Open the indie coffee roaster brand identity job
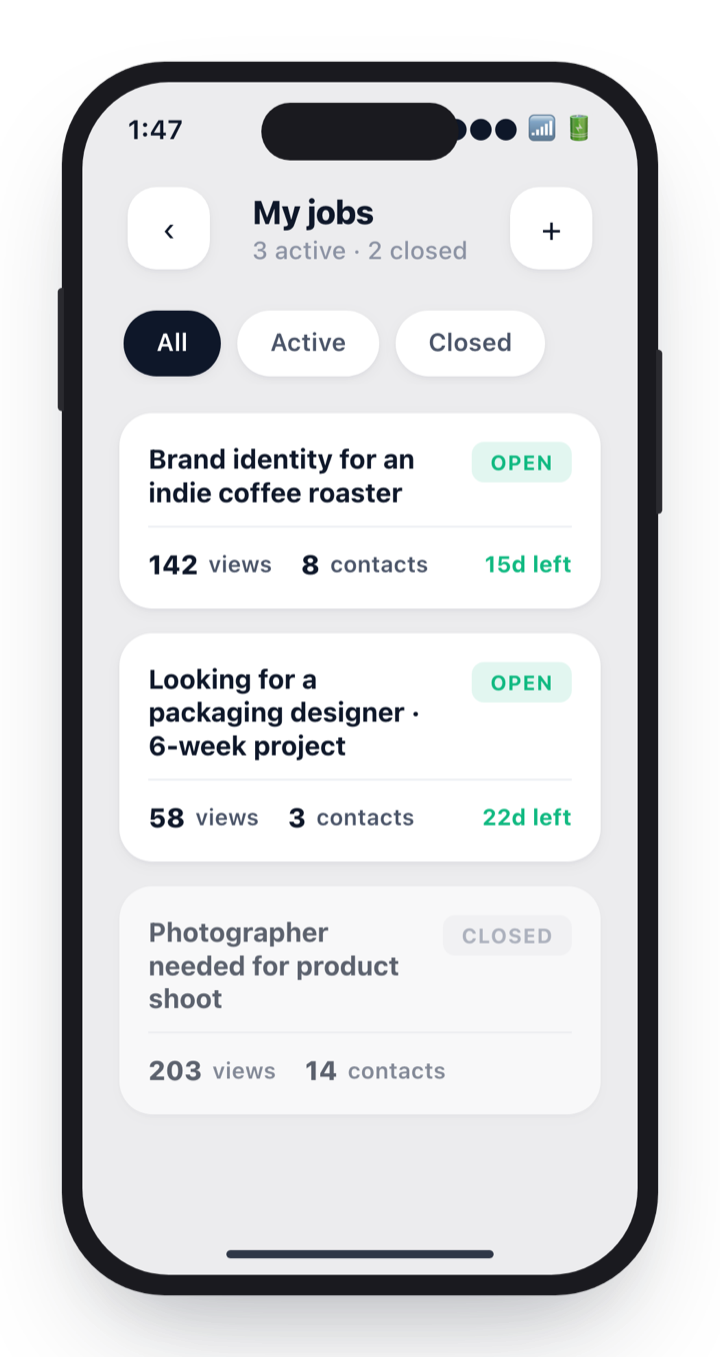 pyautogui.click(x=360, y=511)
